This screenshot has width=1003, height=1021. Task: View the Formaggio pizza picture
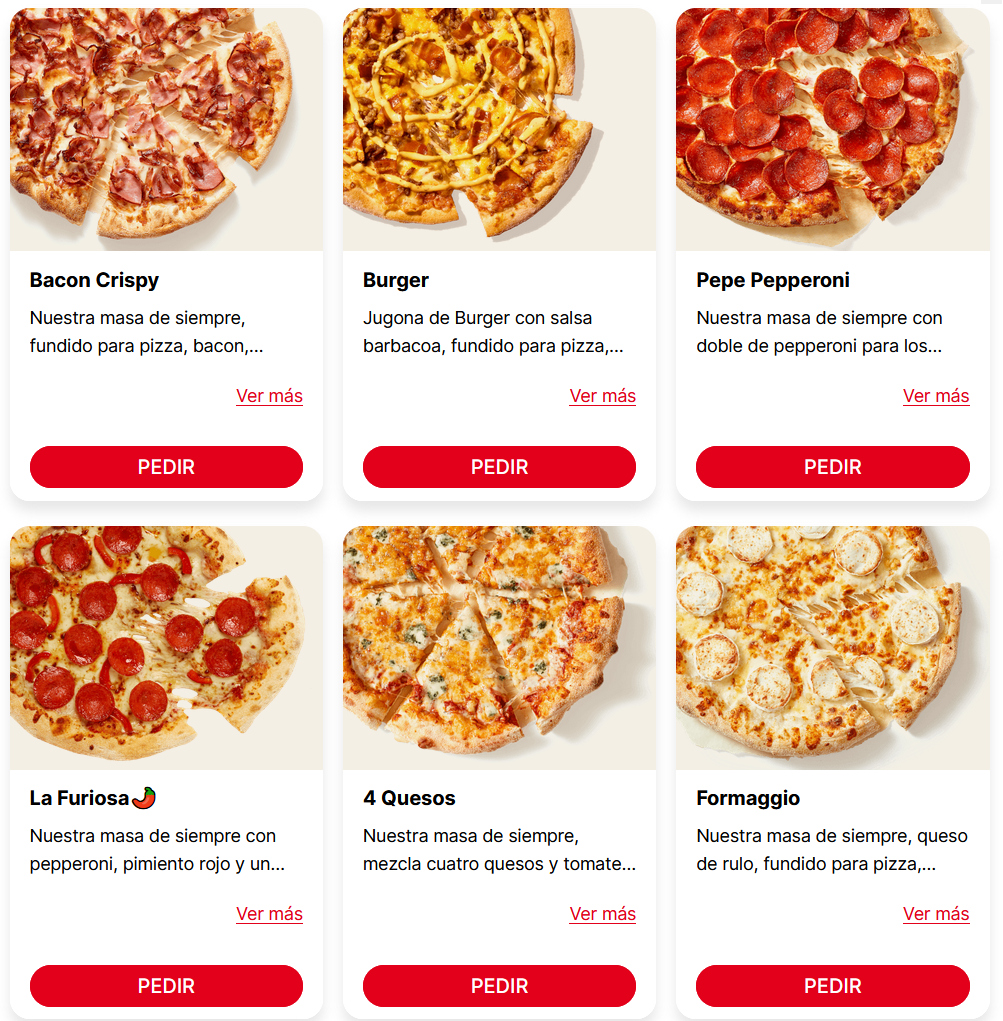click(x=832, y=647)
